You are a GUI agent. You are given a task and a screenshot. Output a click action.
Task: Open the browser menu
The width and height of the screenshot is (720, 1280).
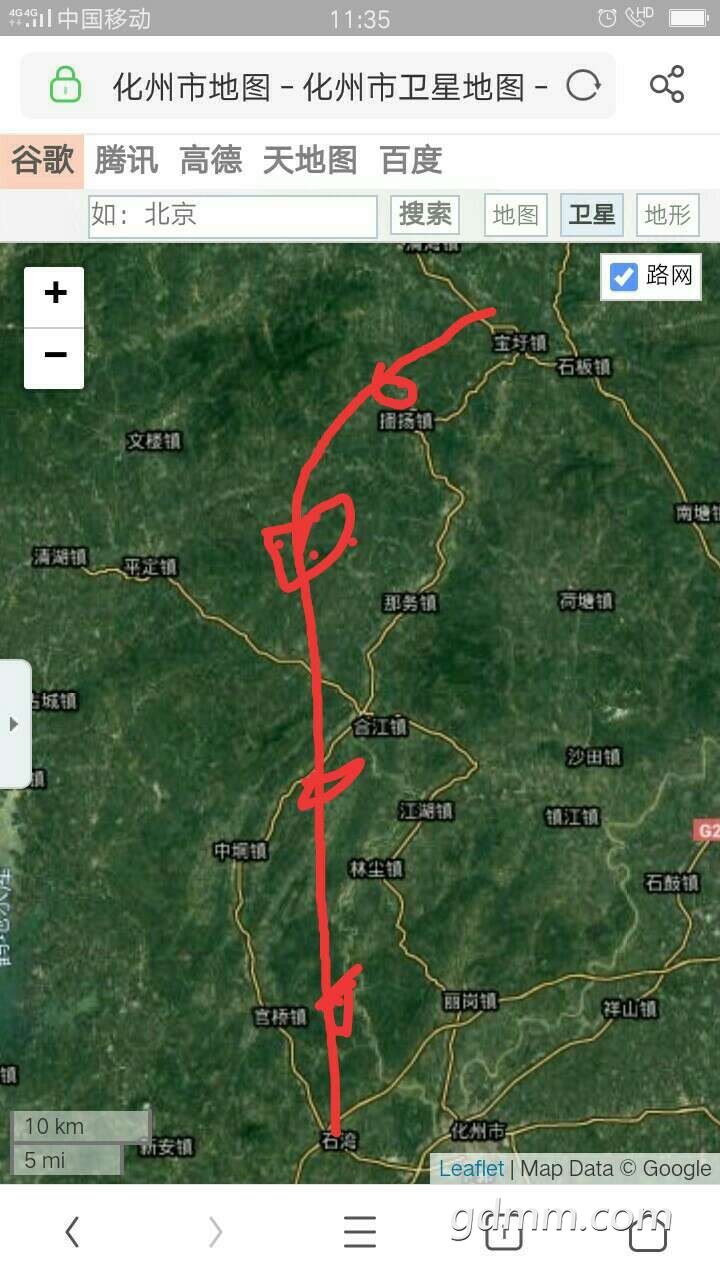[360, 1232]
